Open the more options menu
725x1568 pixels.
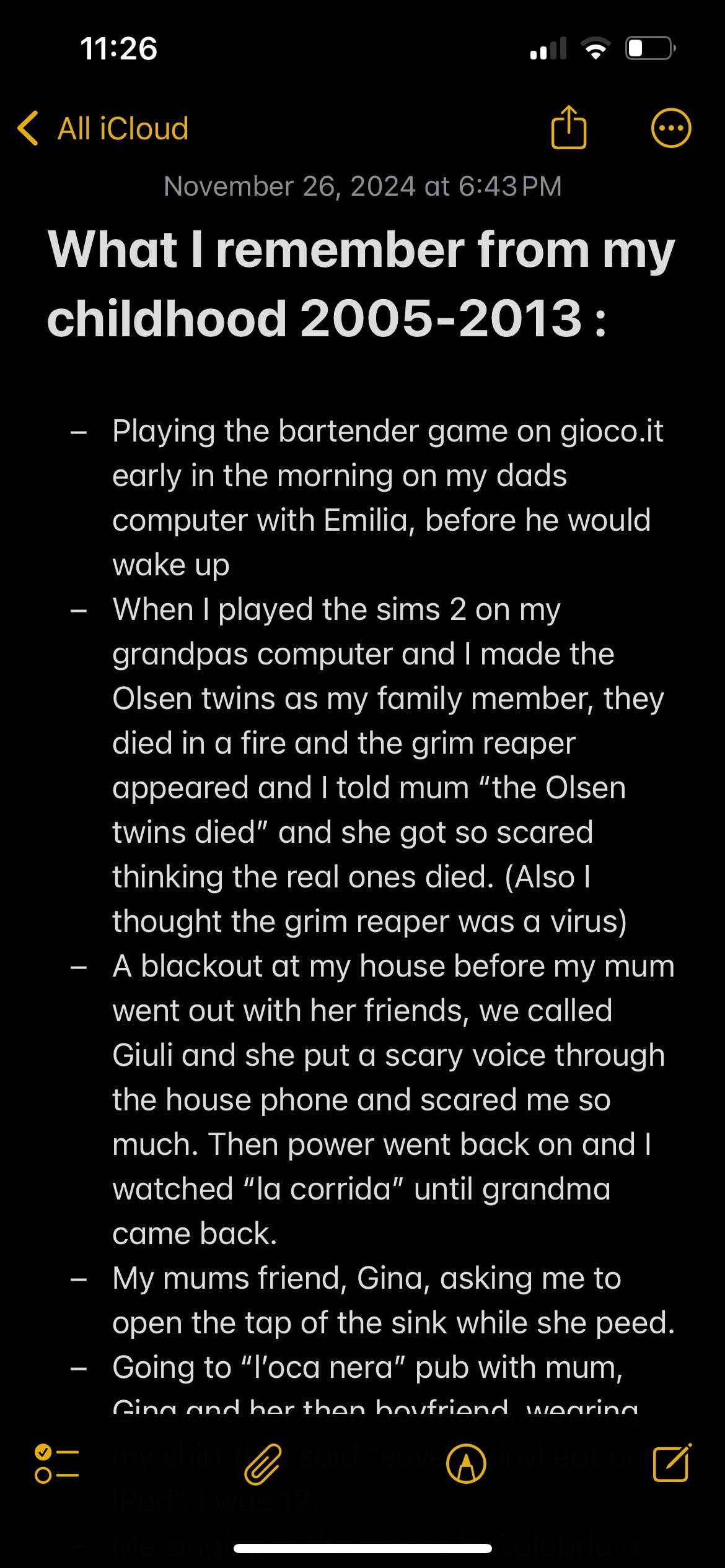click(671, 128)
